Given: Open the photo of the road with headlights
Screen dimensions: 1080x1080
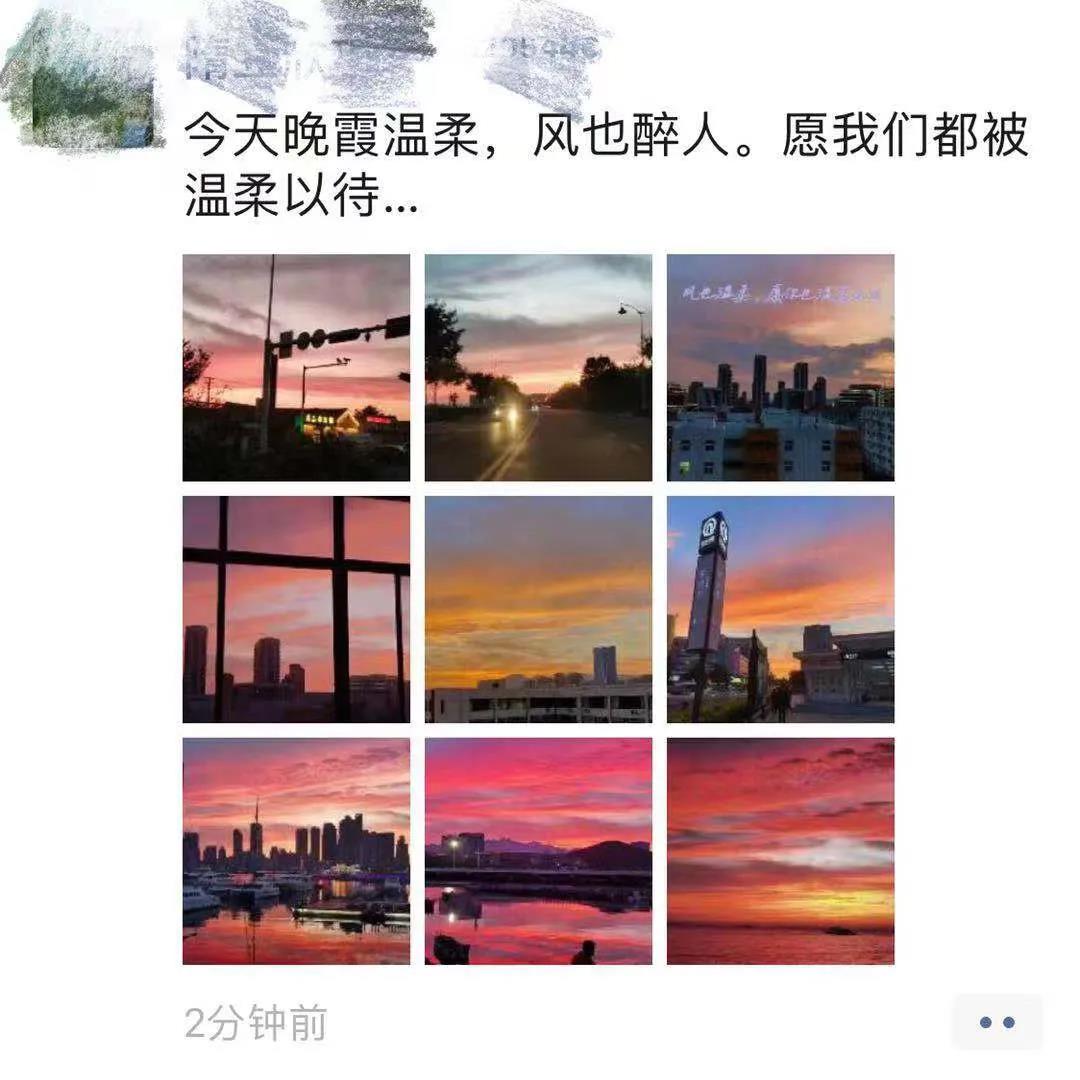Looking at the screenshot, I should [x=538, y=367].
